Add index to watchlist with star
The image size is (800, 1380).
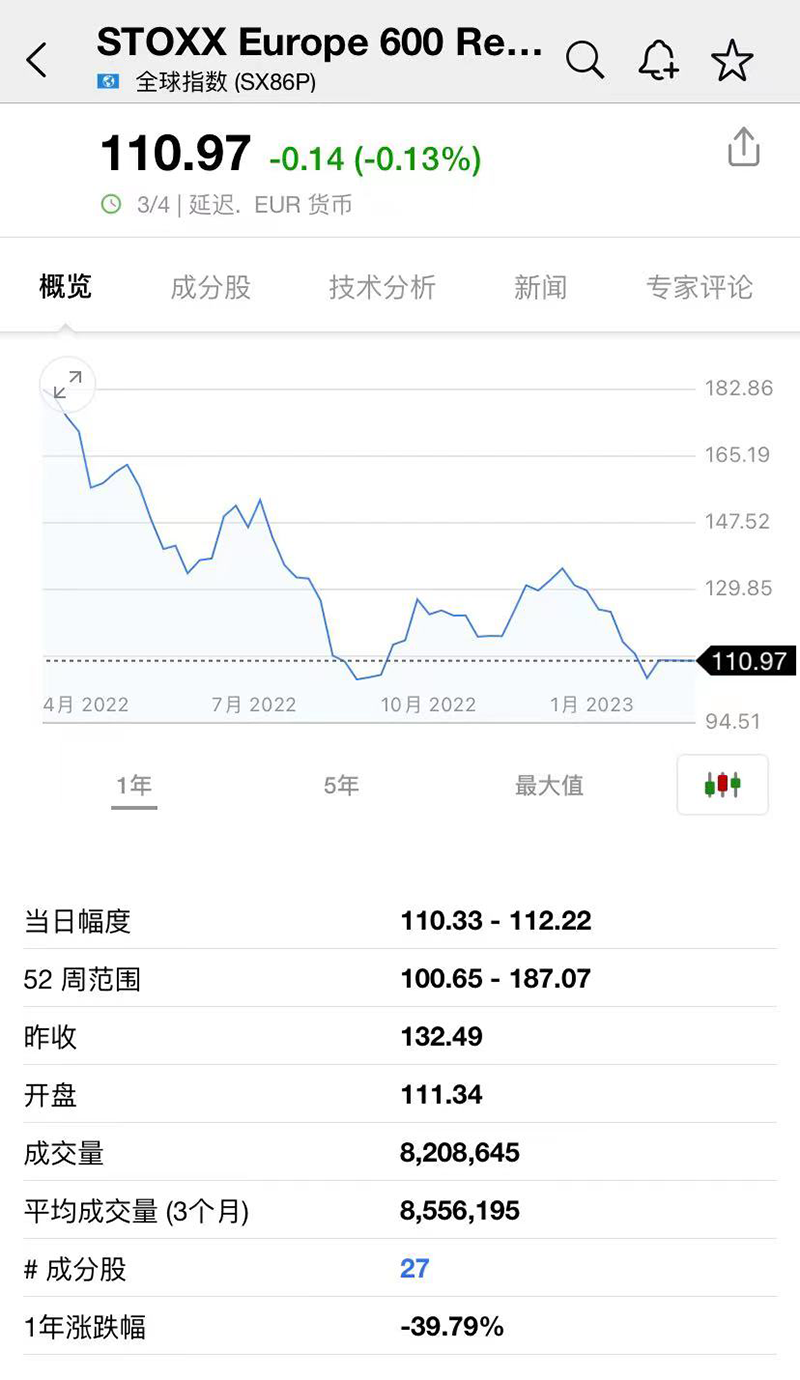click(x=732, y=61)
